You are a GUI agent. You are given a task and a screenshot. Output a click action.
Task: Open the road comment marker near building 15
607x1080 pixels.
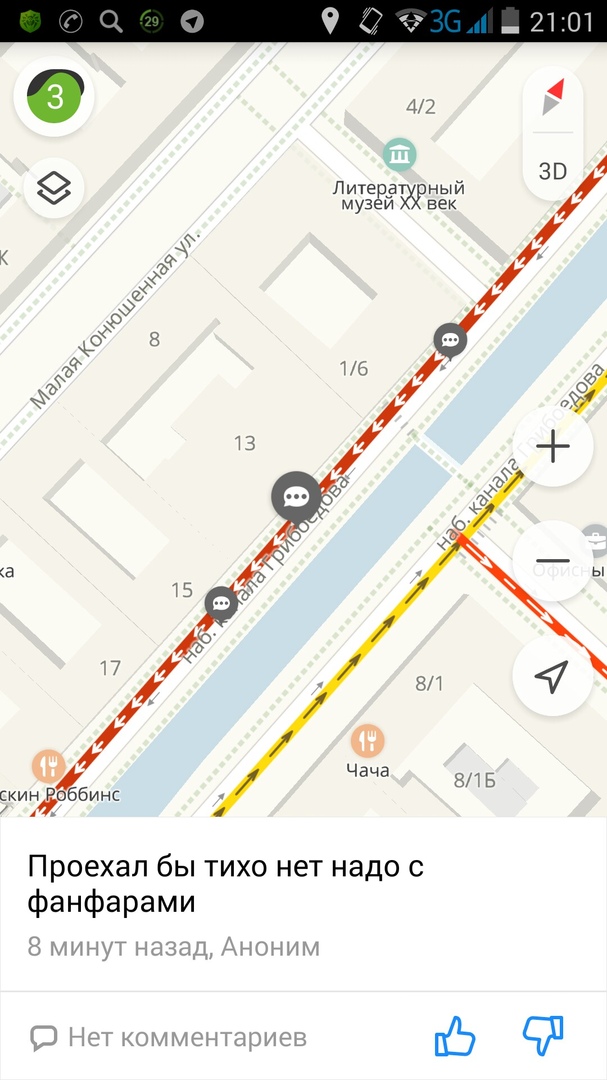(x=221, y=603)
